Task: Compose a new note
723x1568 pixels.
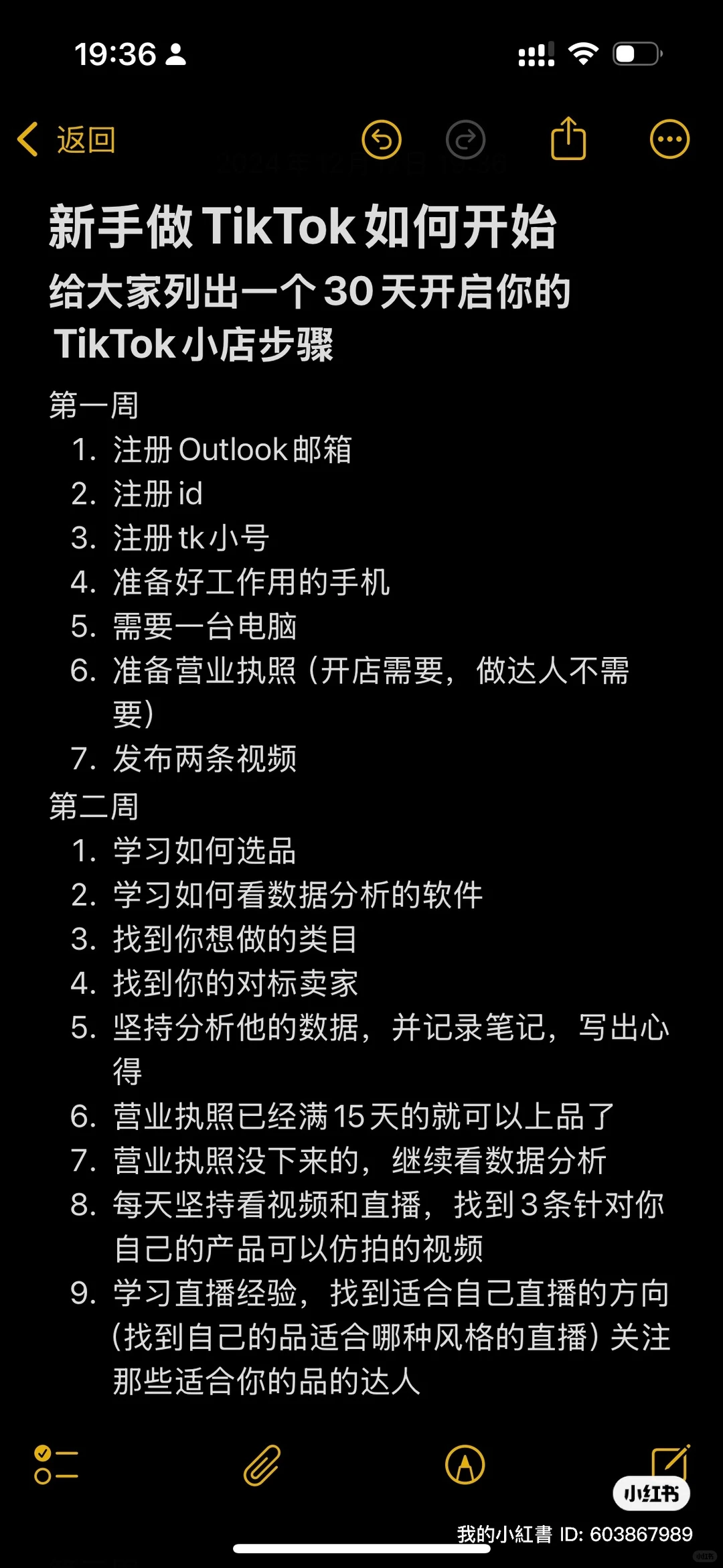Action: (x=669, y=1462)
